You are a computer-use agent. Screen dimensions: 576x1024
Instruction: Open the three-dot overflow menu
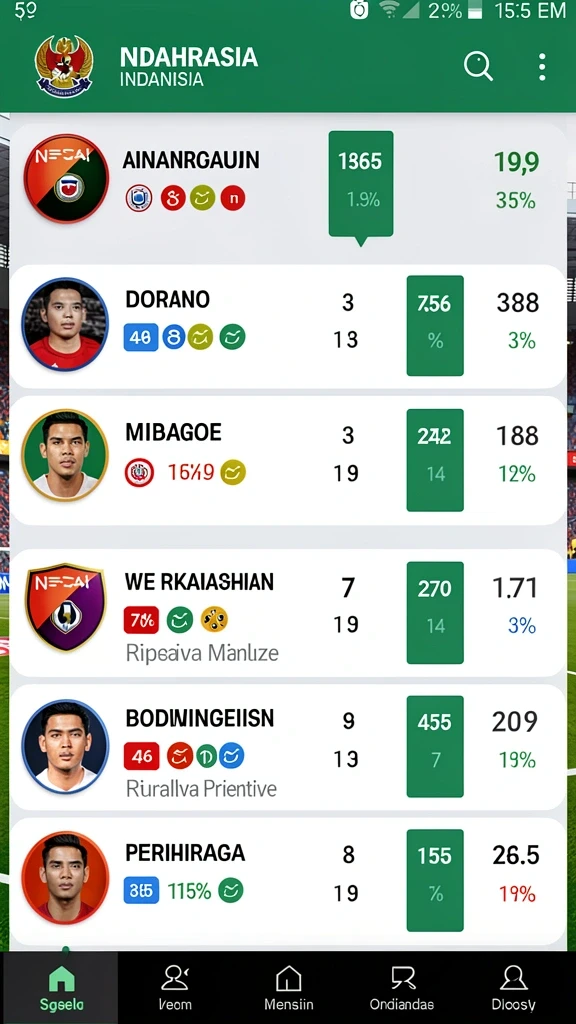point(542,67)
